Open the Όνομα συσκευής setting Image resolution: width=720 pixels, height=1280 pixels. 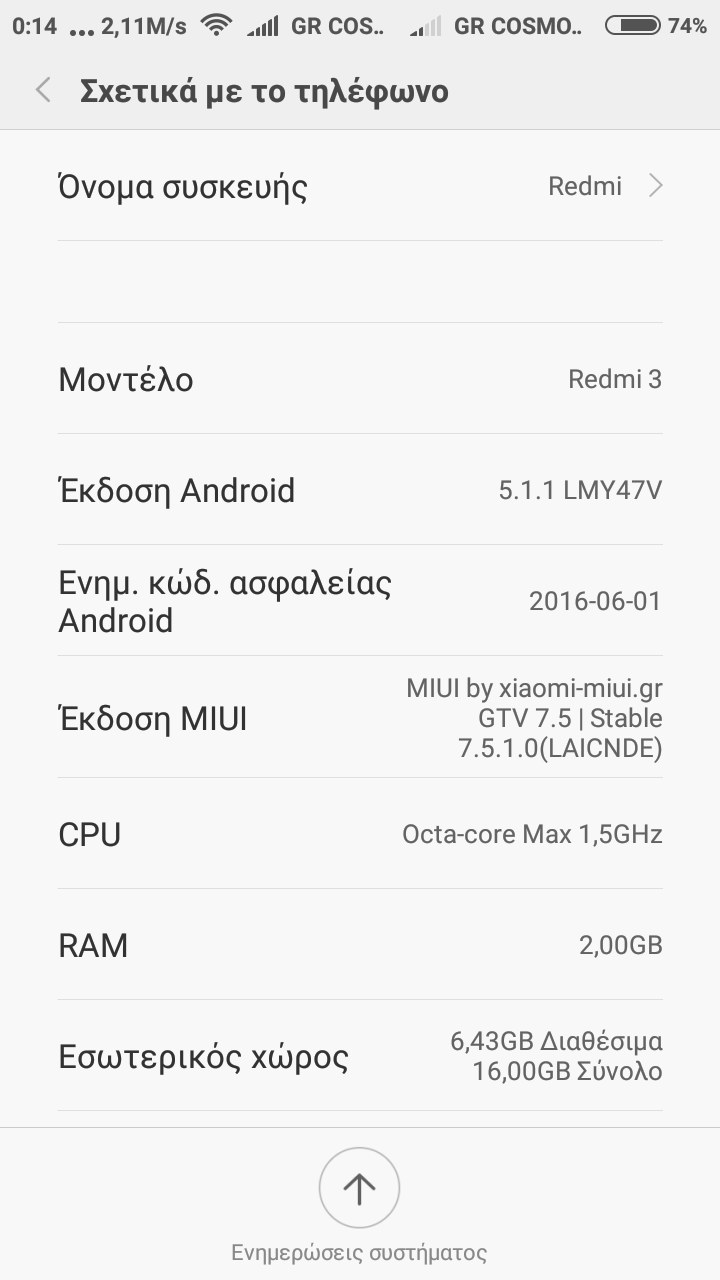point(360,187)
